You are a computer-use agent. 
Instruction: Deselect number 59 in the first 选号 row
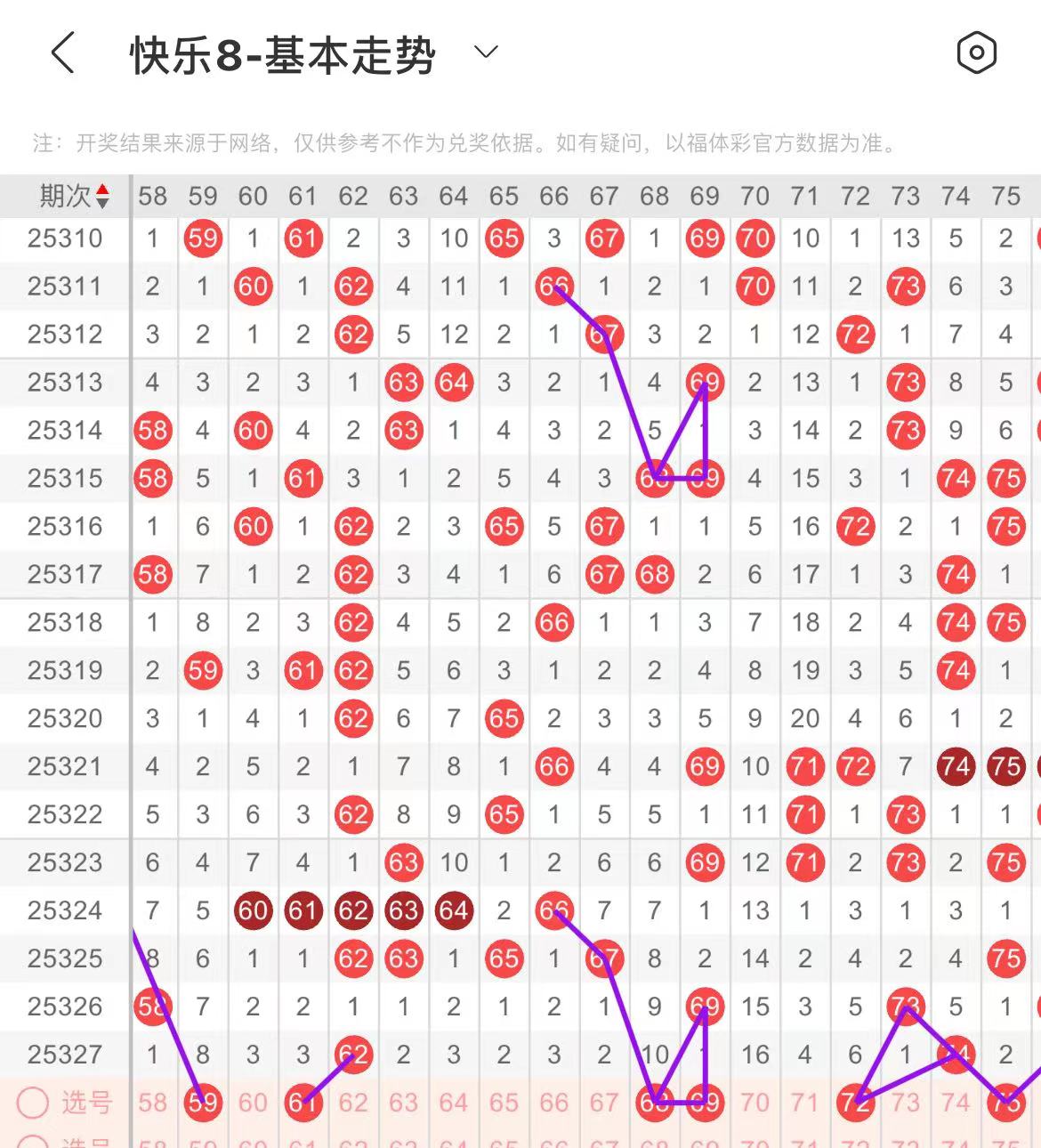203,1103
